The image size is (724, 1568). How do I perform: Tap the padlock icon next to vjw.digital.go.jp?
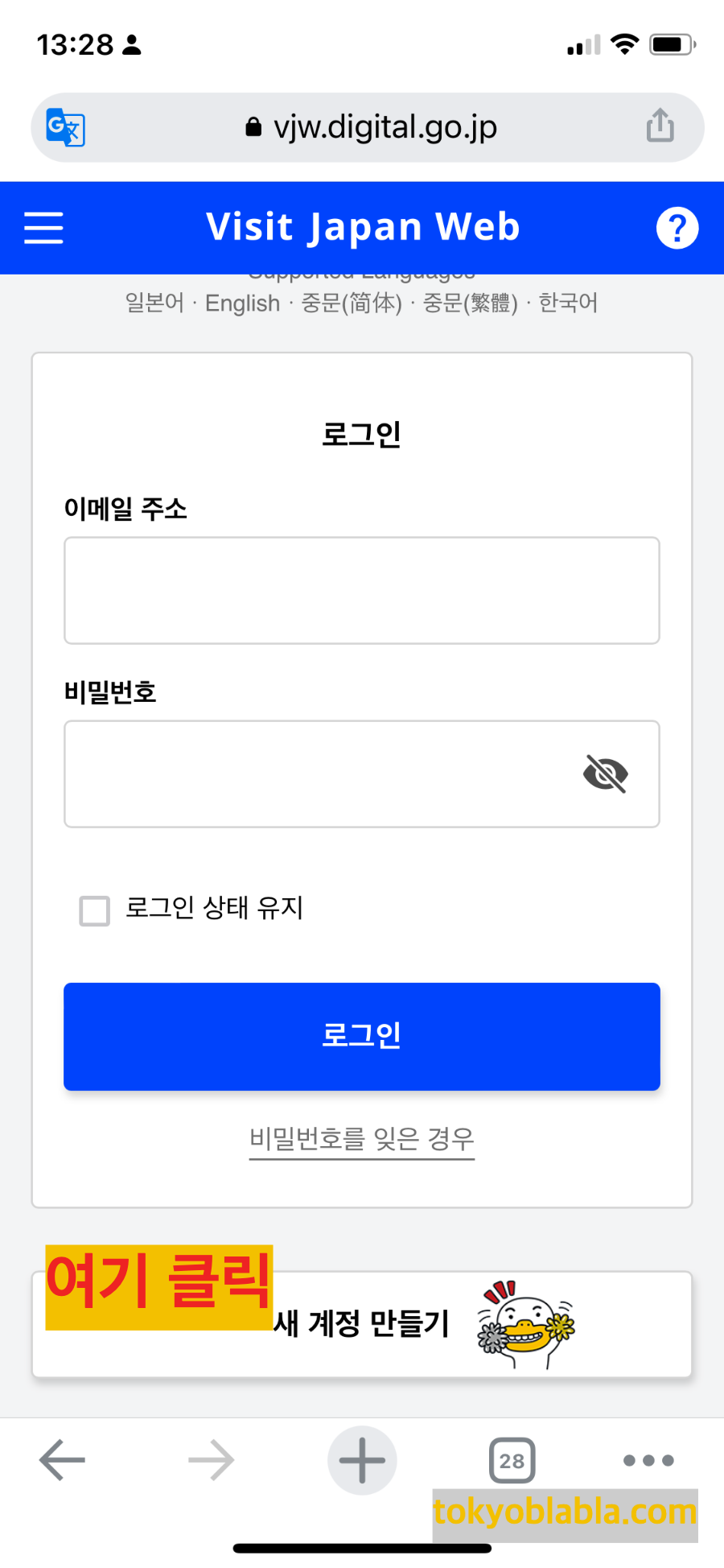pyautogui.click(x=252, y=126)
